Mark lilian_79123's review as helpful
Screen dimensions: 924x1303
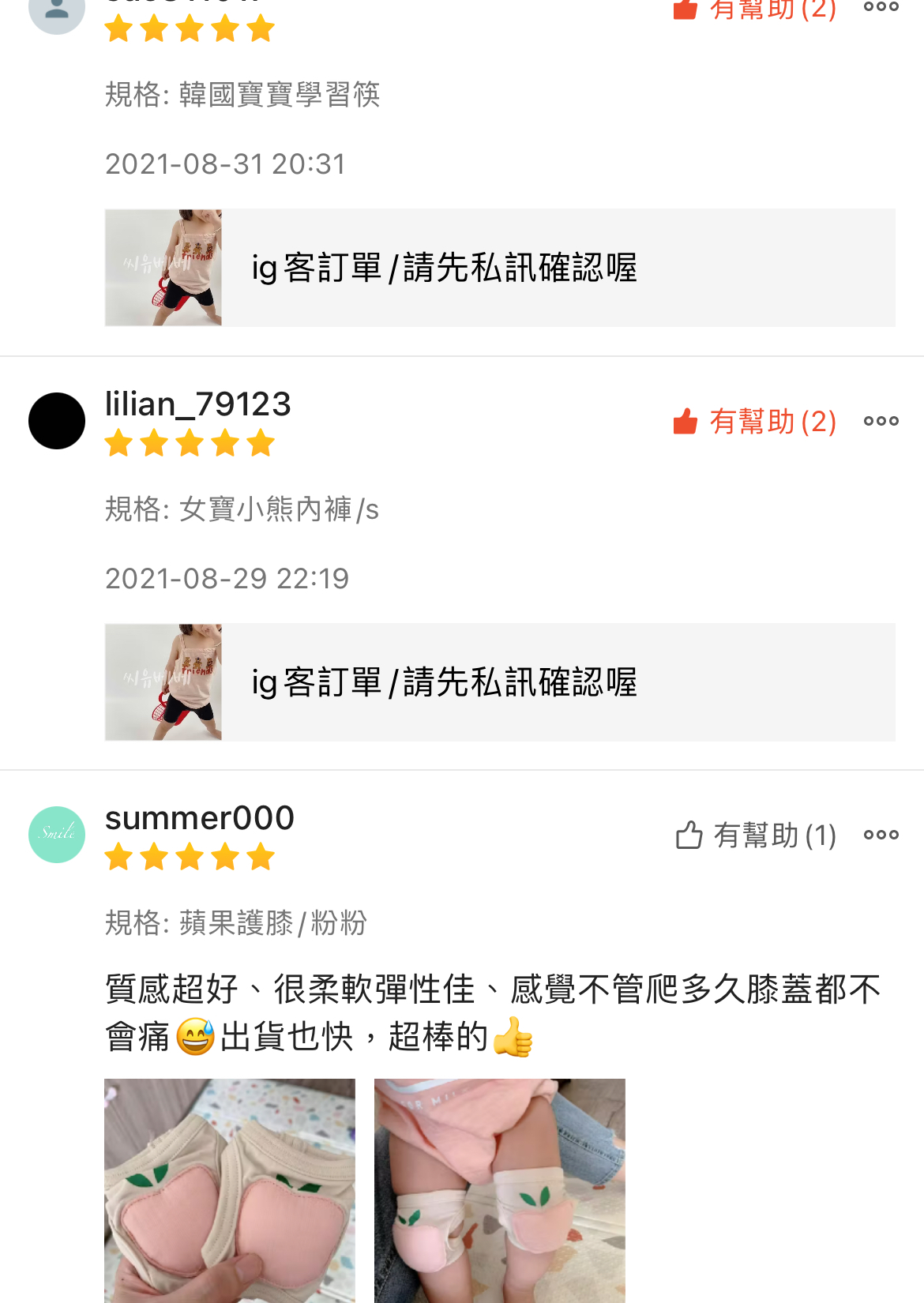pos(754,421)
